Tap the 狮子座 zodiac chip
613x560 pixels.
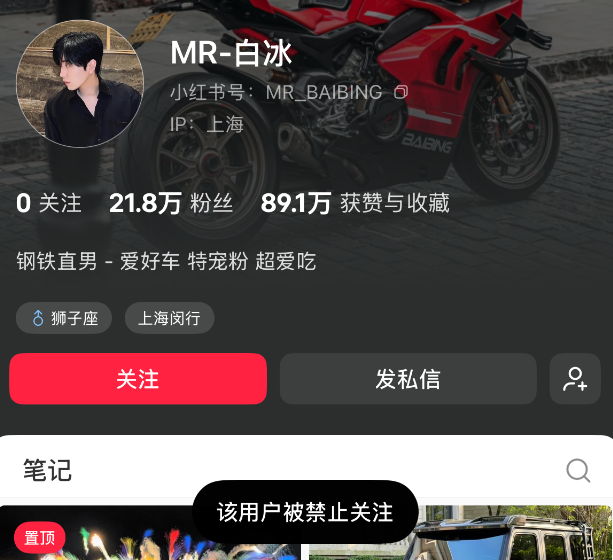tap(64, 319)
